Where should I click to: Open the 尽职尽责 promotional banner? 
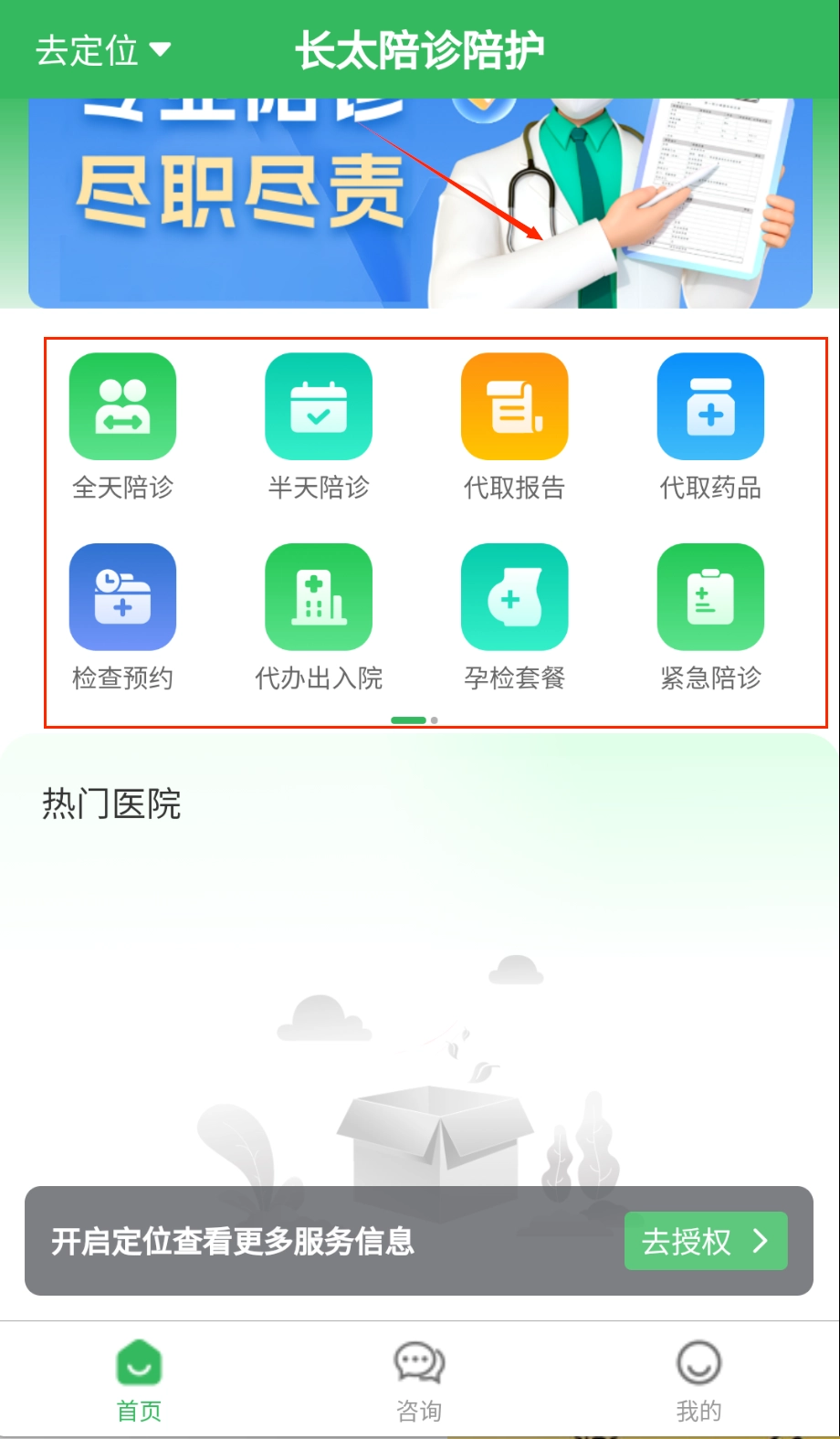[420, 203]
